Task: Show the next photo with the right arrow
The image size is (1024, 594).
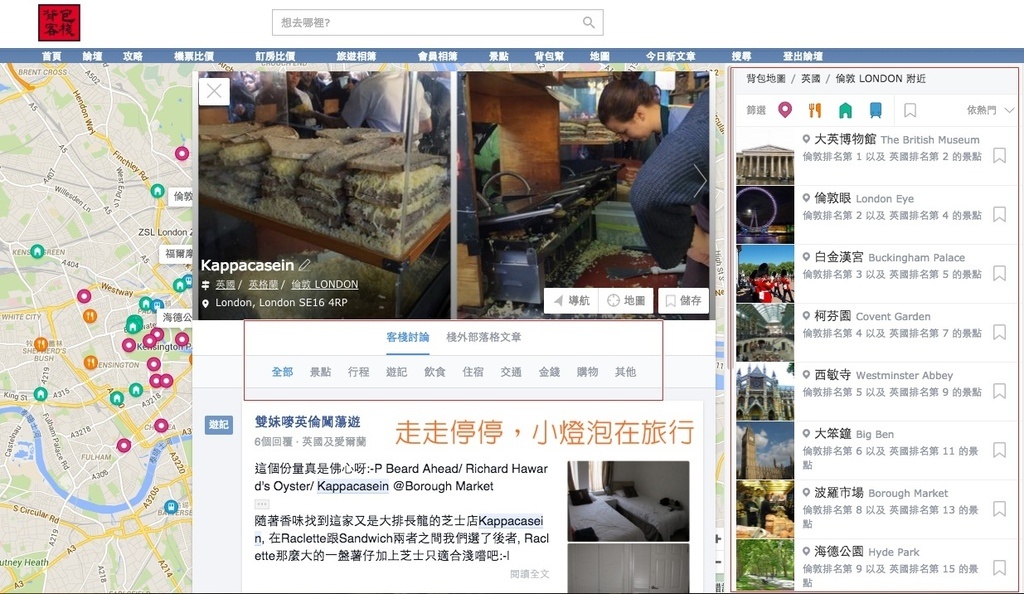Action: (x=700, y=181)
